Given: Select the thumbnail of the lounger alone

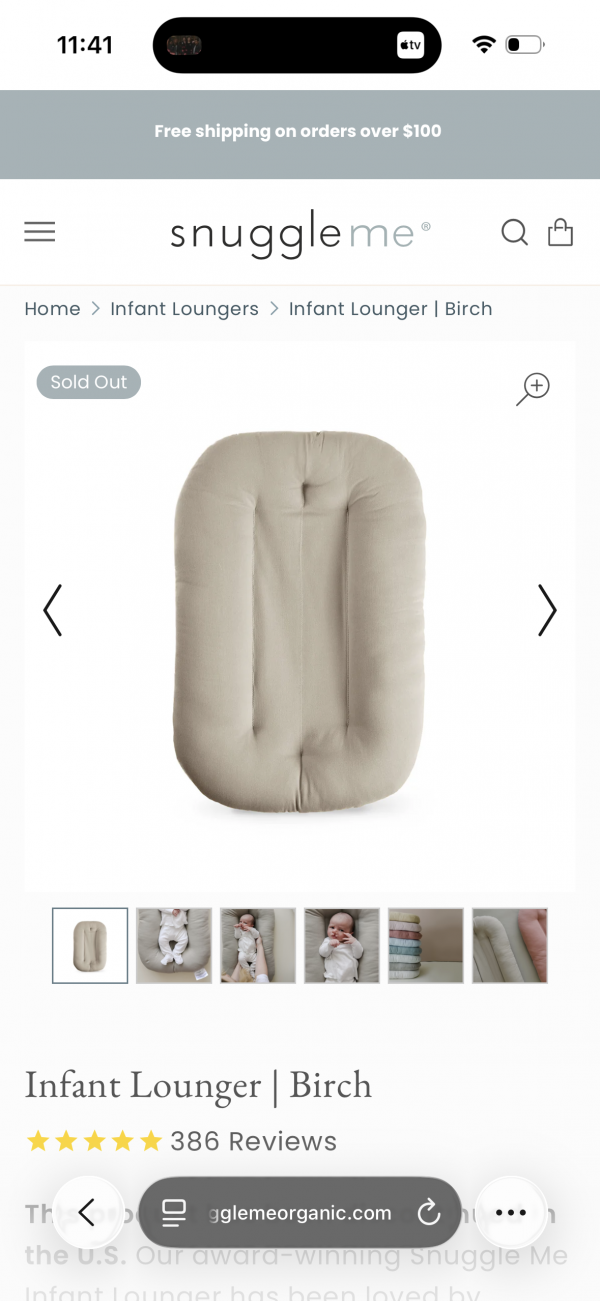Looking at the screenshot, I should pos(90,945).
